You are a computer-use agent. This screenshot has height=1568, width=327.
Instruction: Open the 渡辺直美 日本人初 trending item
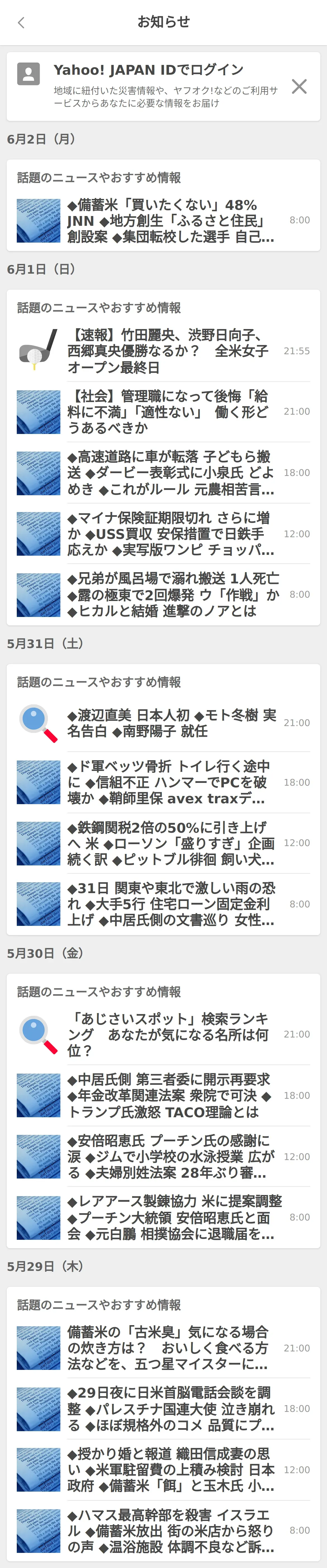pyautogui.click(x=170, y=723)
